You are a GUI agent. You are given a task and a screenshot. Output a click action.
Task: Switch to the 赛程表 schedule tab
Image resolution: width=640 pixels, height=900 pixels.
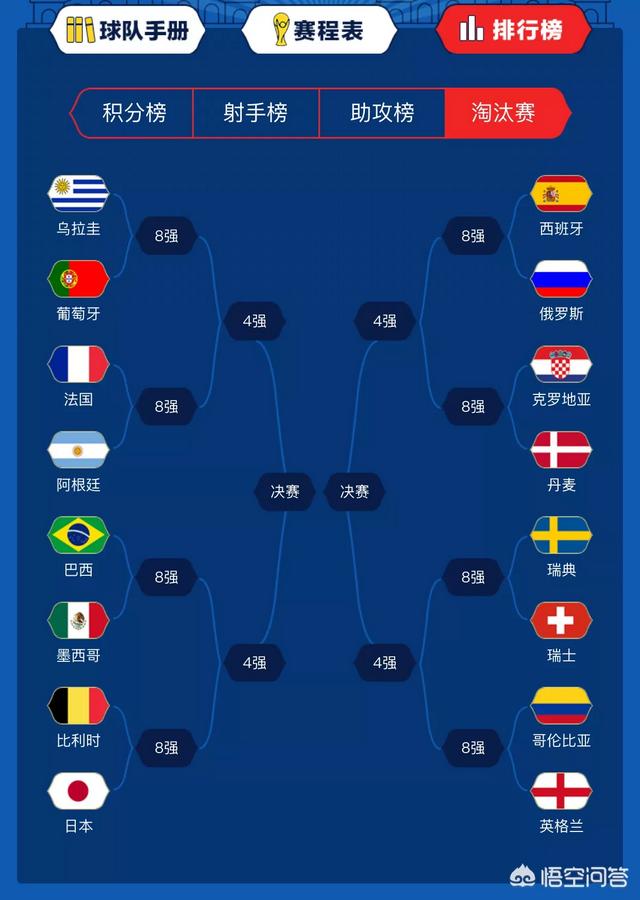(320, 30)
